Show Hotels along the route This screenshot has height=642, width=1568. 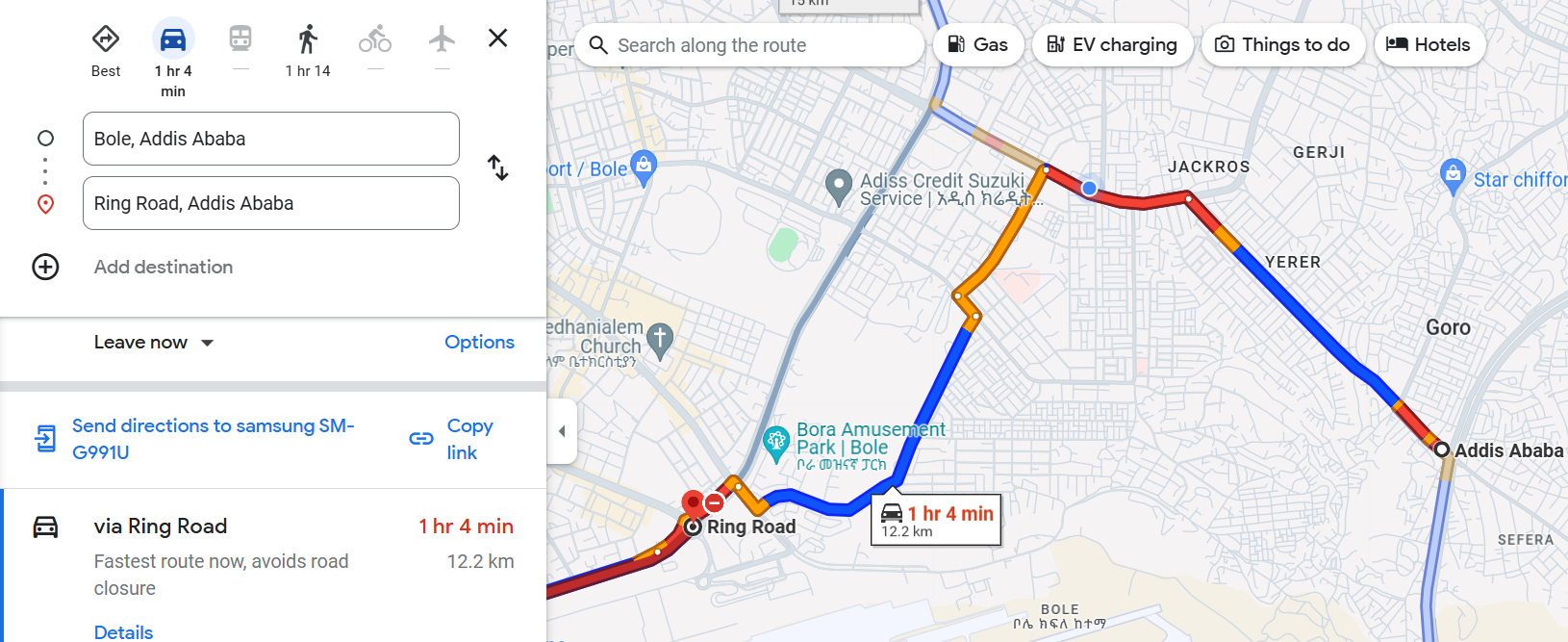[1429, 45]
